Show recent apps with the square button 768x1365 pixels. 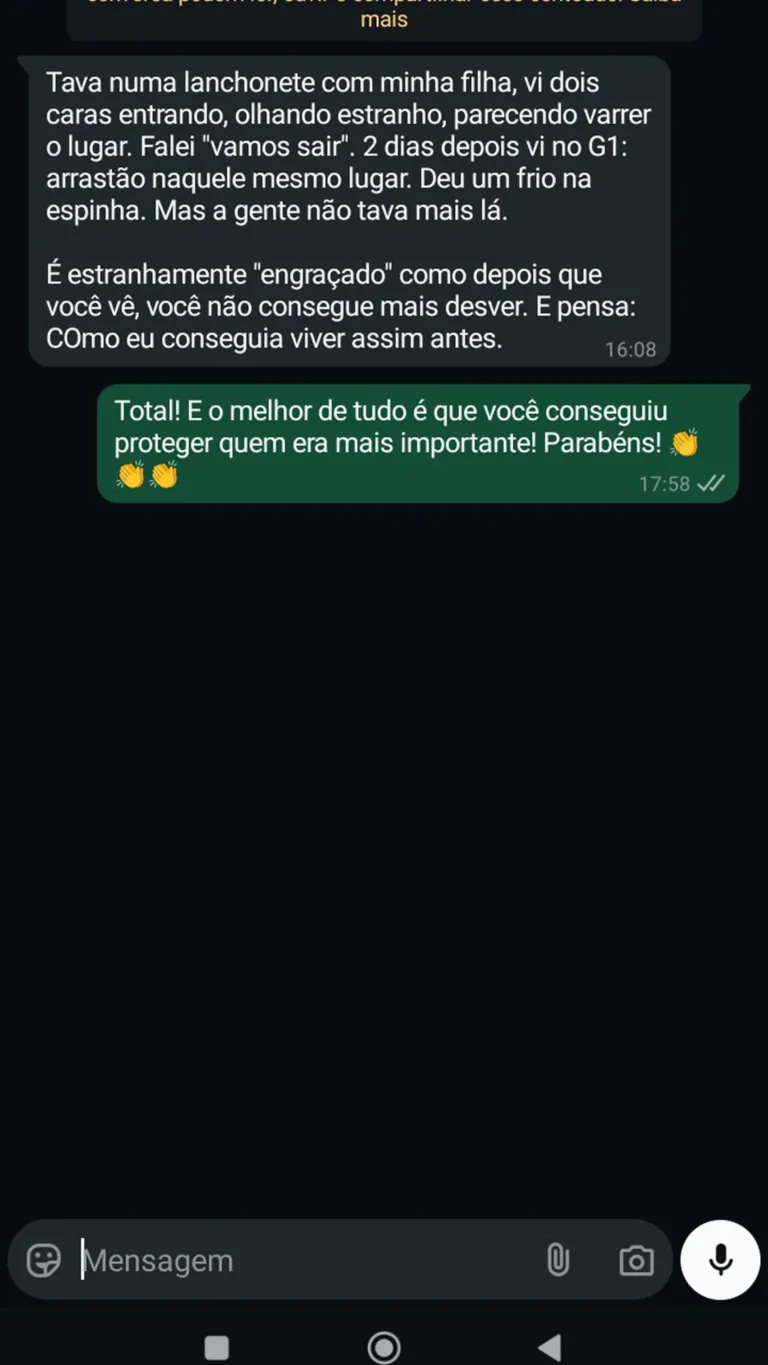coord(217,1347)
